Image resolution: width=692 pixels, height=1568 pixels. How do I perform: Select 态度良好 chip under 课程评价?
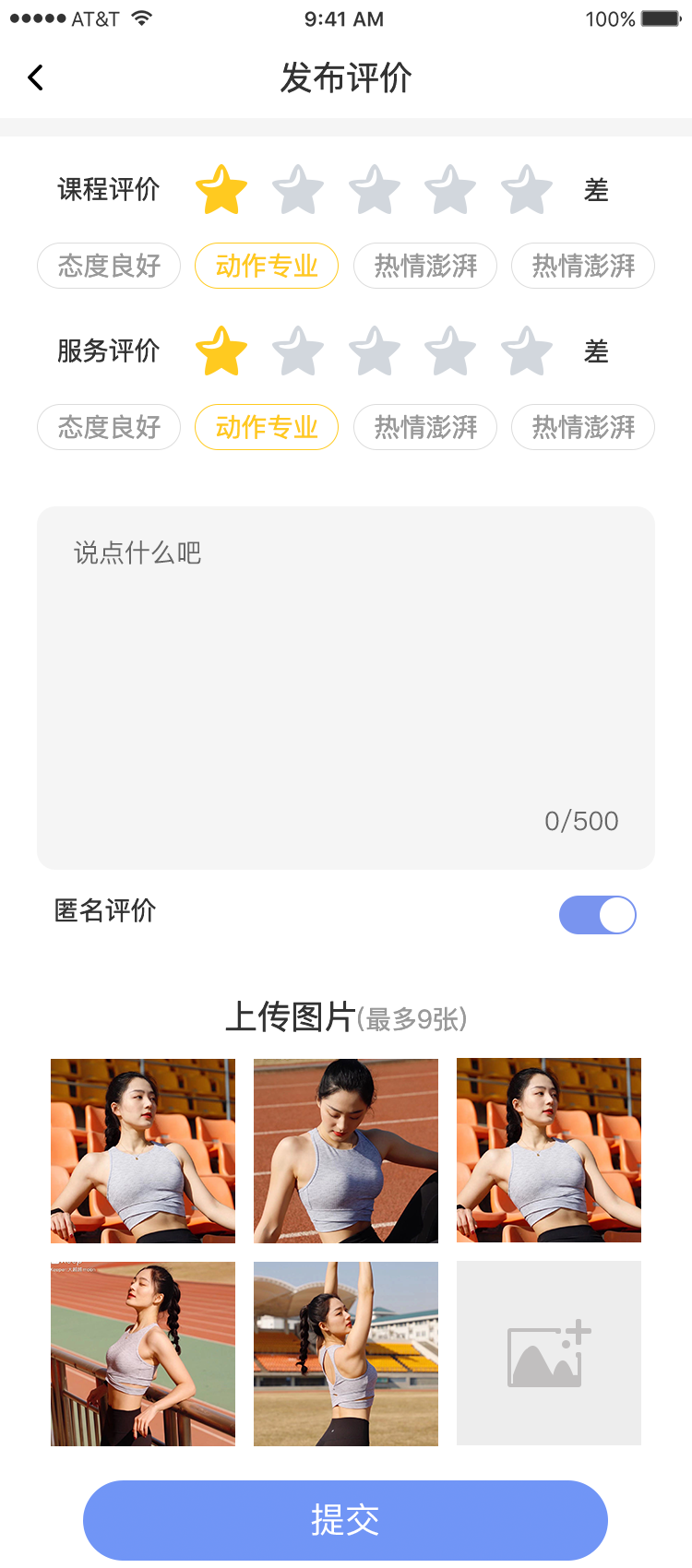(x=109, y=266)
